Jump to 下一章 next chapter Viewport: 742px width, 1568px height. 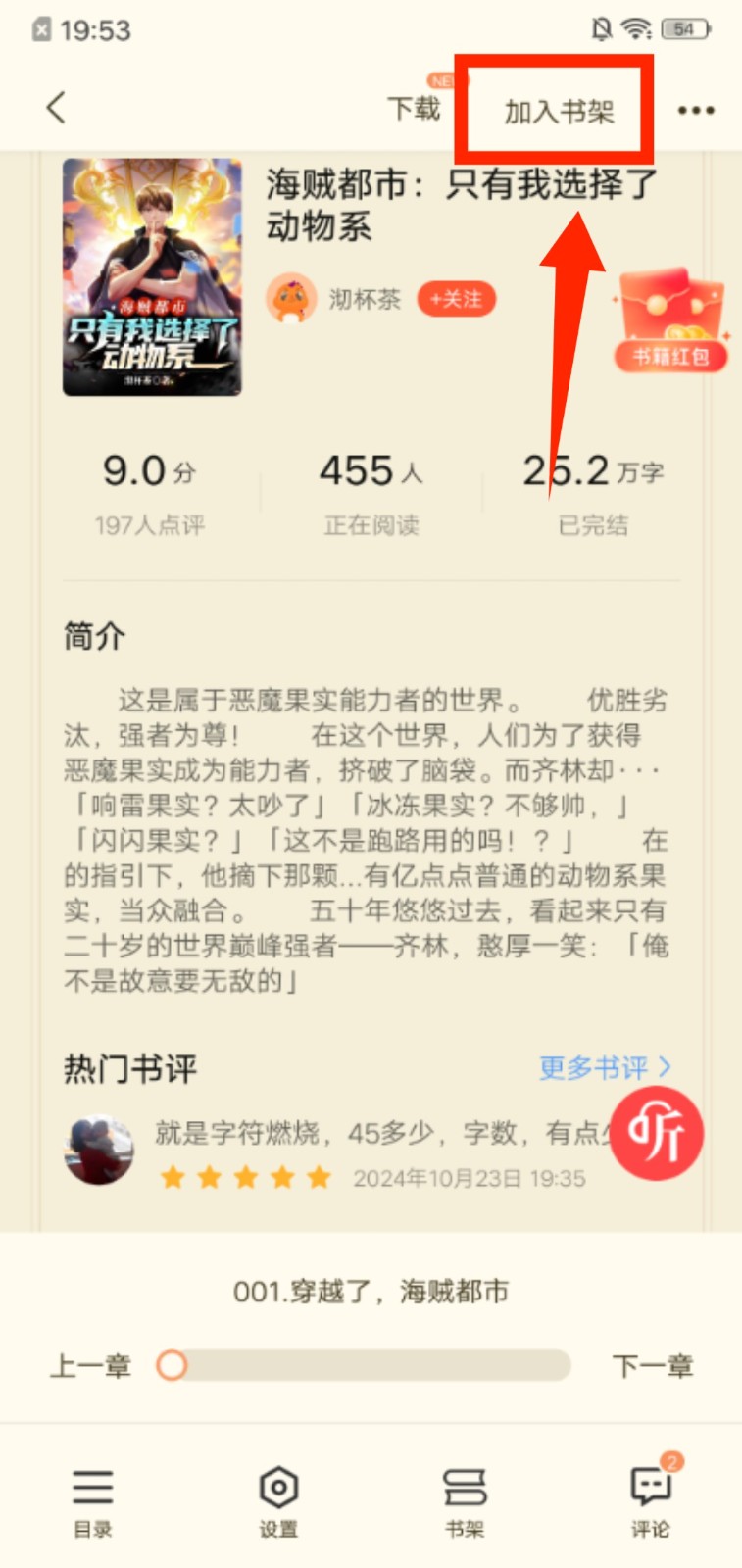(x=652, y=1365)
